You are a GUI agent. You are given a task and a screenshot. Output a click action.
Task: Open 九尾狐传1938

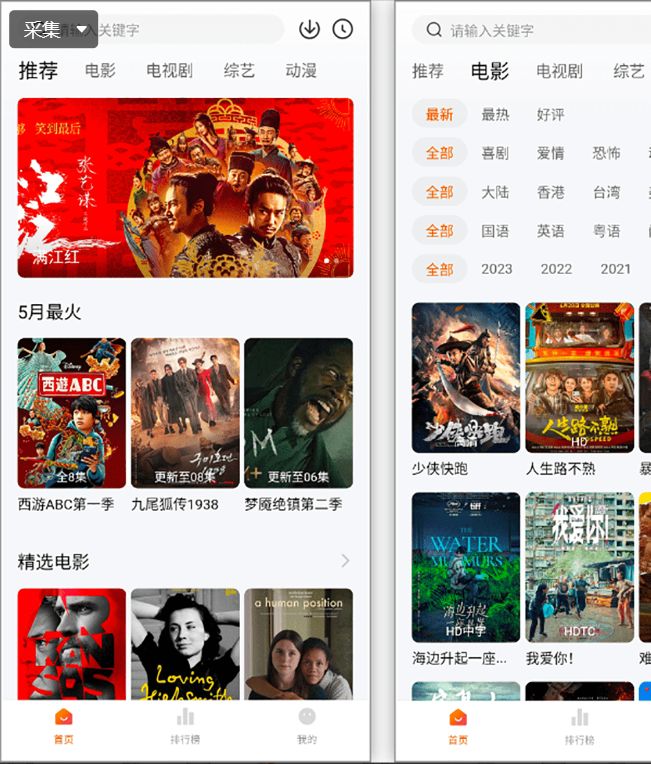(x=185, y=413)
